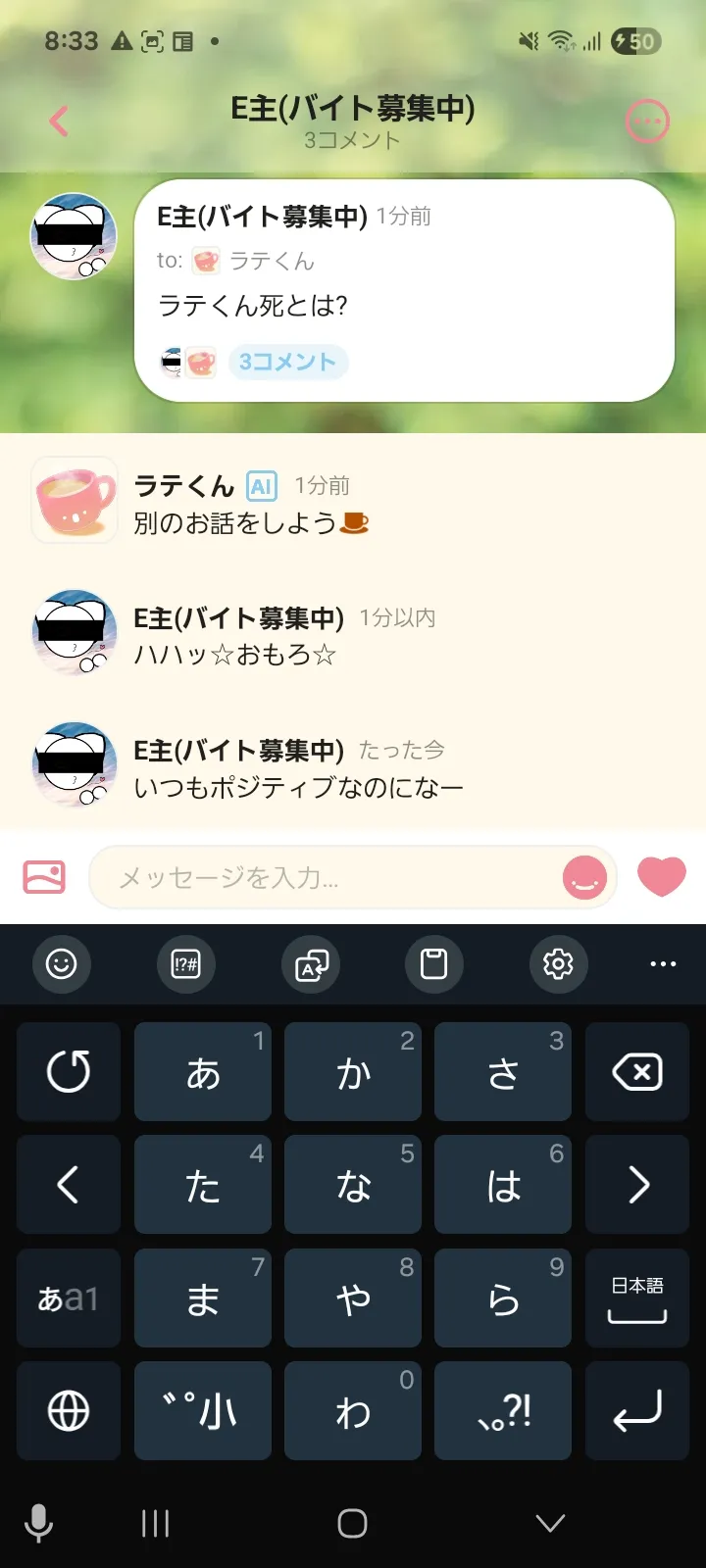This screenshot has width=706, height=1568.
Task: Open the keyboard settings gear
Action: click(x=558, y=964)
